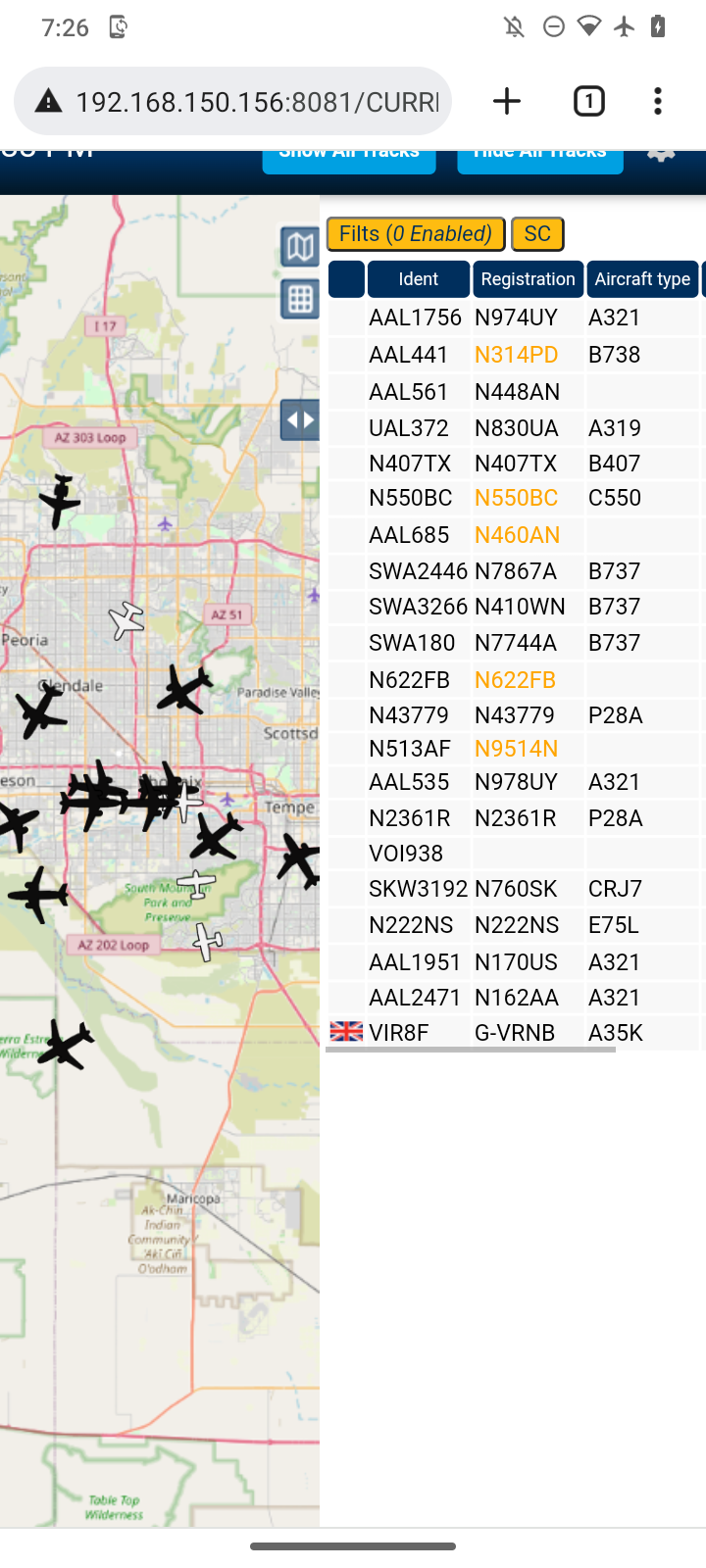Toggle the grid overlay icon on map
Screen dimensions: 706x1568
300,299
